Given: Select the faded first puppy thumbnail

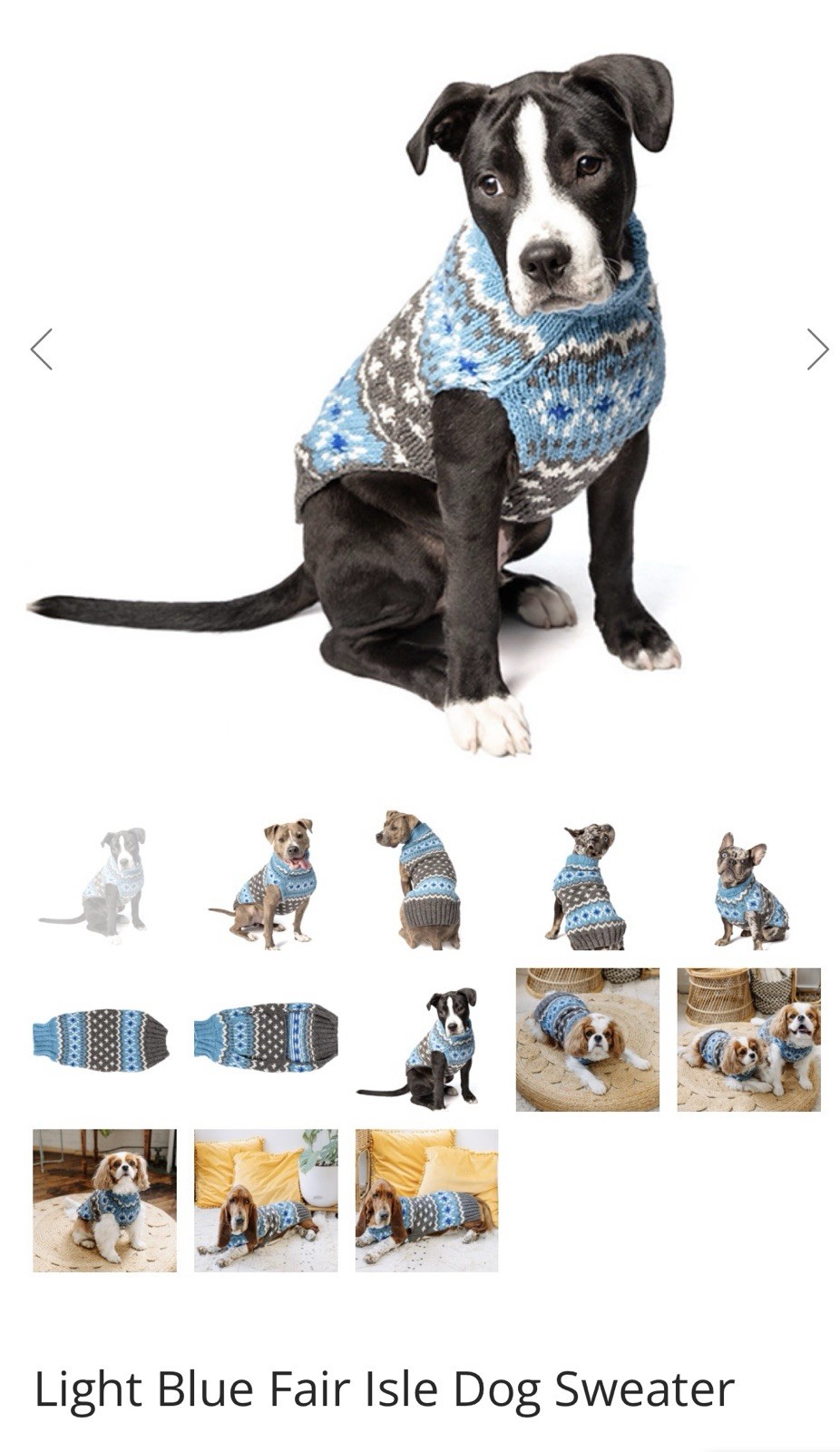Looking at the screenshot, I should [104, 878].
